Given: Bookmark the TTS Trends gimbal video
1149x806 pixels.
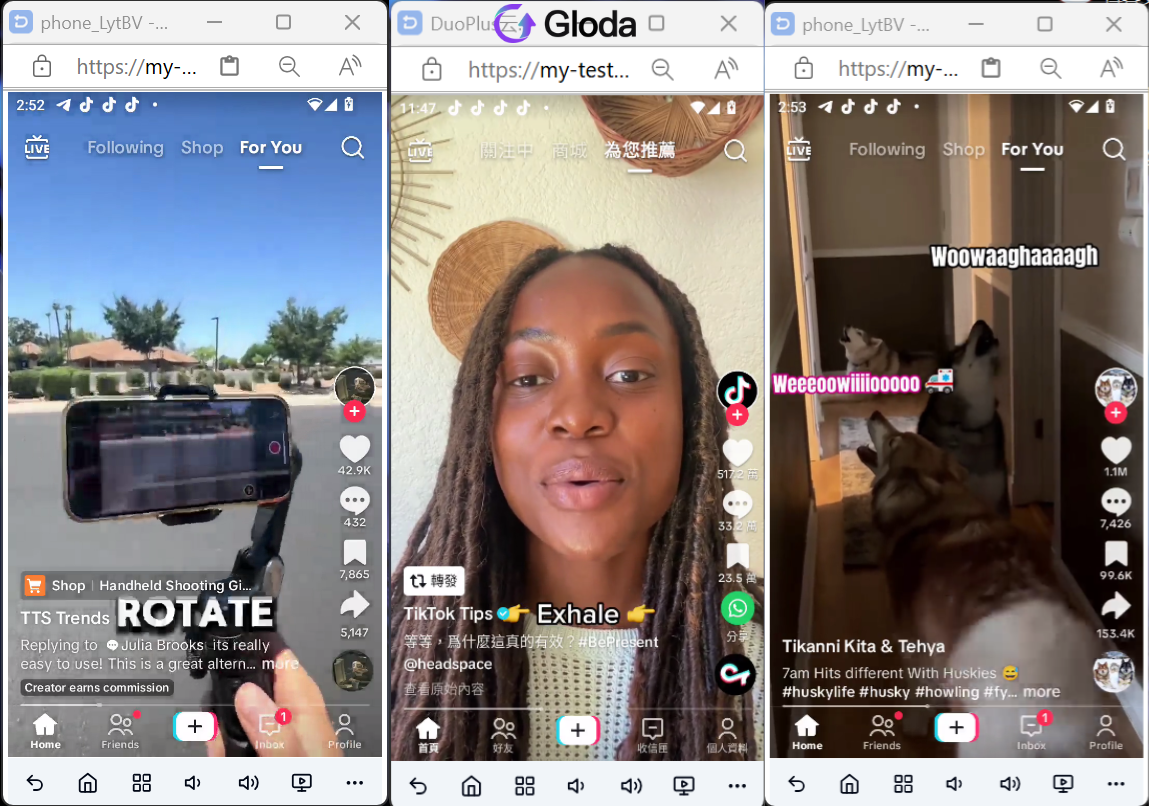Looking at the screenshot, I should (354, 553).
